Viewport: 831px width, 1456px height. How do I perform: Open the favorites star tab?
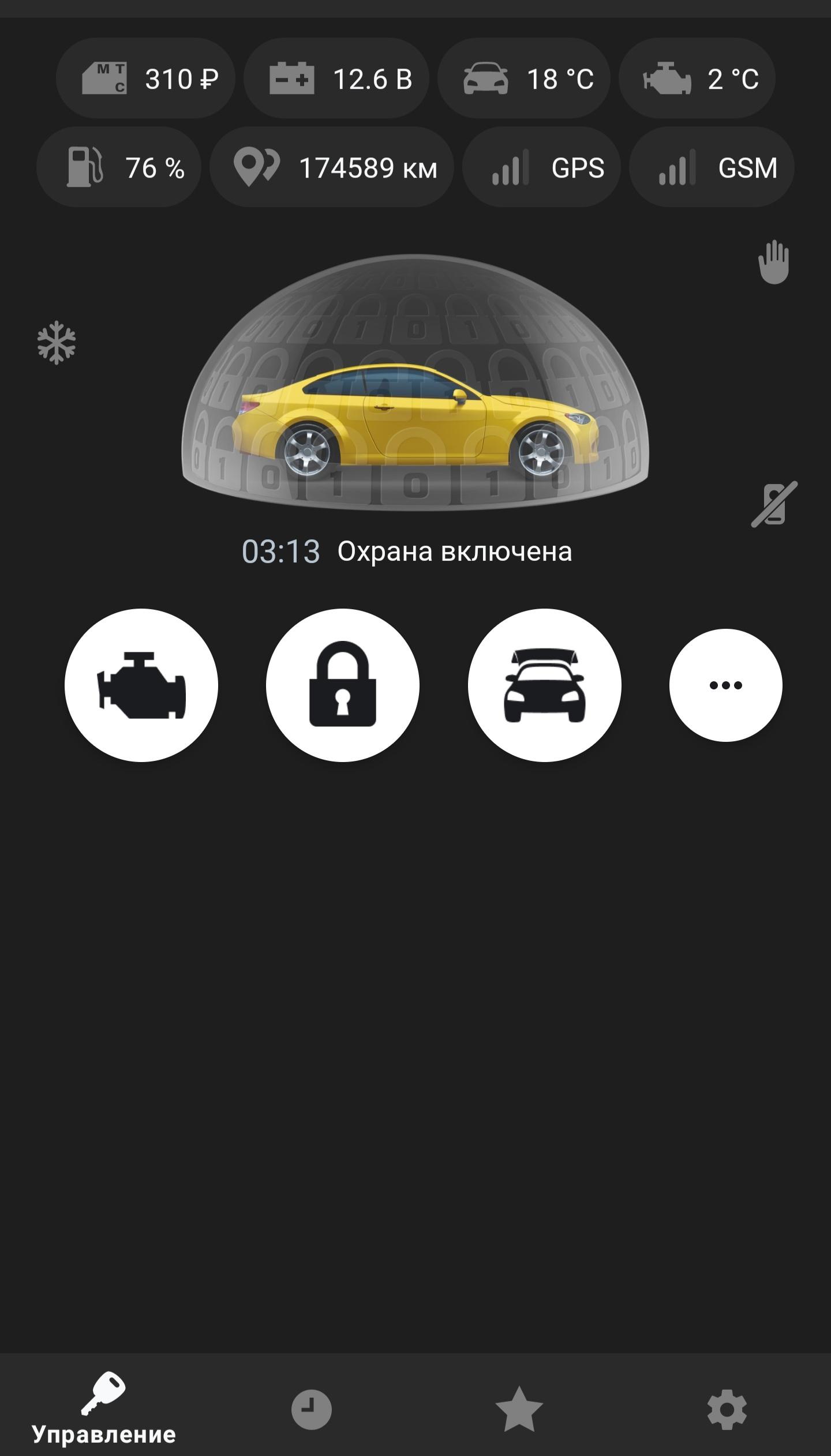click(x=519, y=1409)
